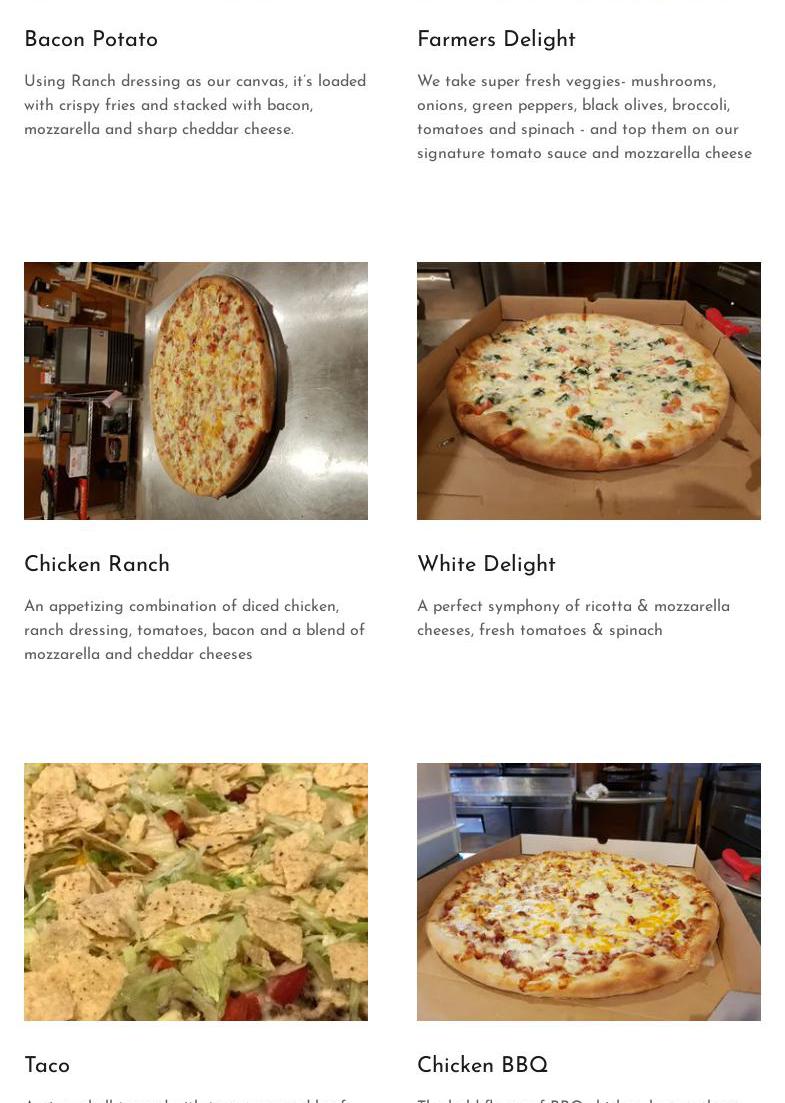This screenshot has height=1103, width=785.
Task: Open the Chicken Ranch pizza photo
Action: click(196, 391)
